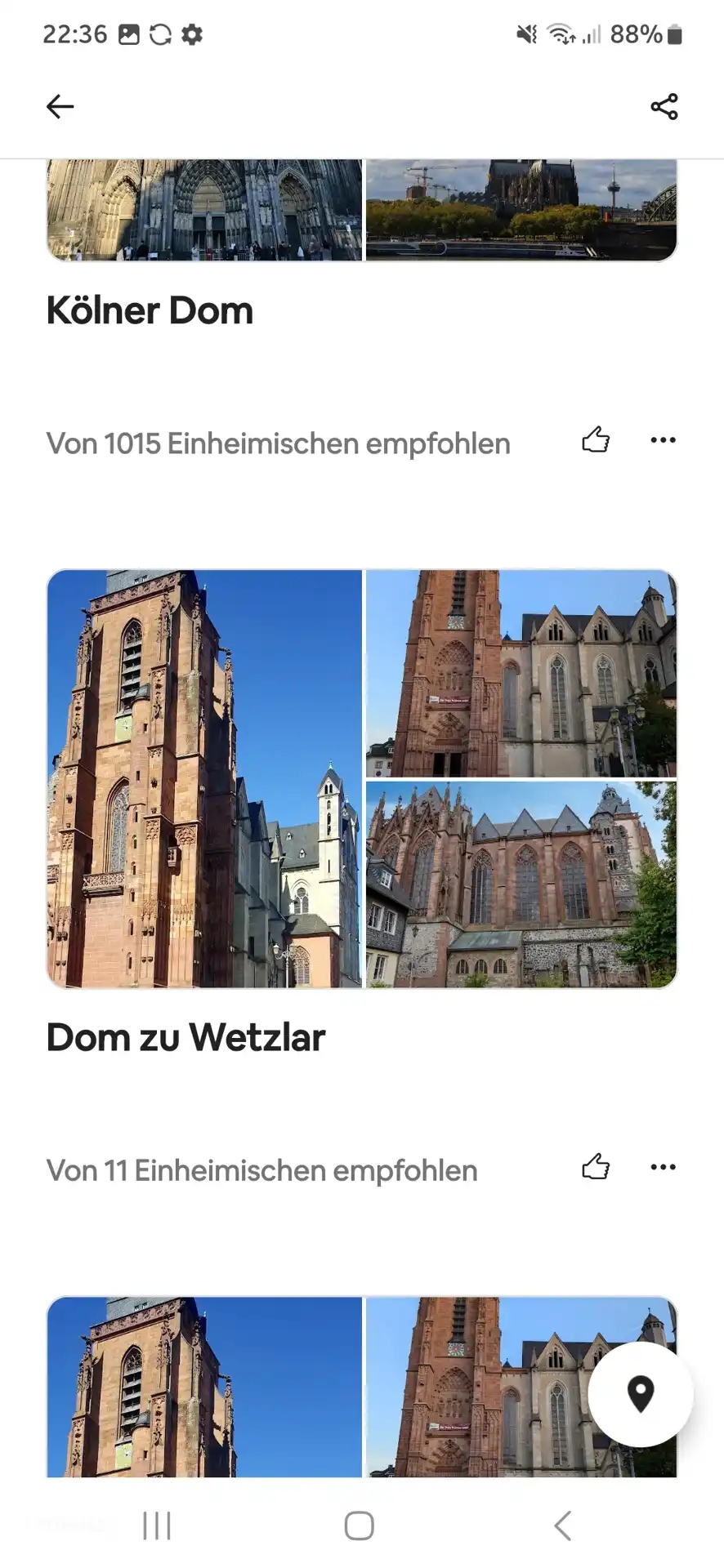
Task: Open more options for Dom zu Wetzlar
Action: point(663,1167)
